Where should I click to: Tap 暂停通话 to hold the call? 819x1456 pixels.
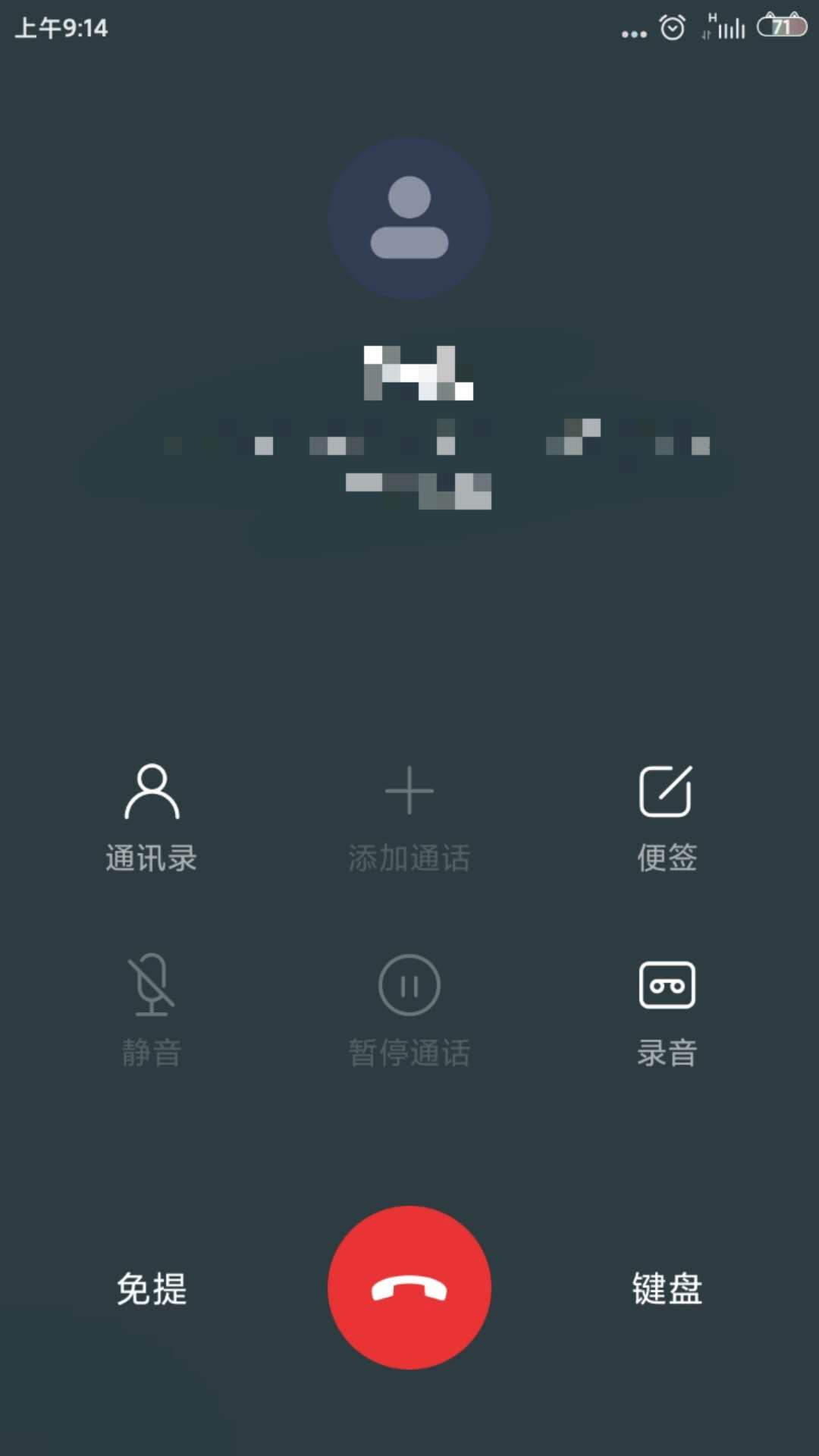point(409,1012)
